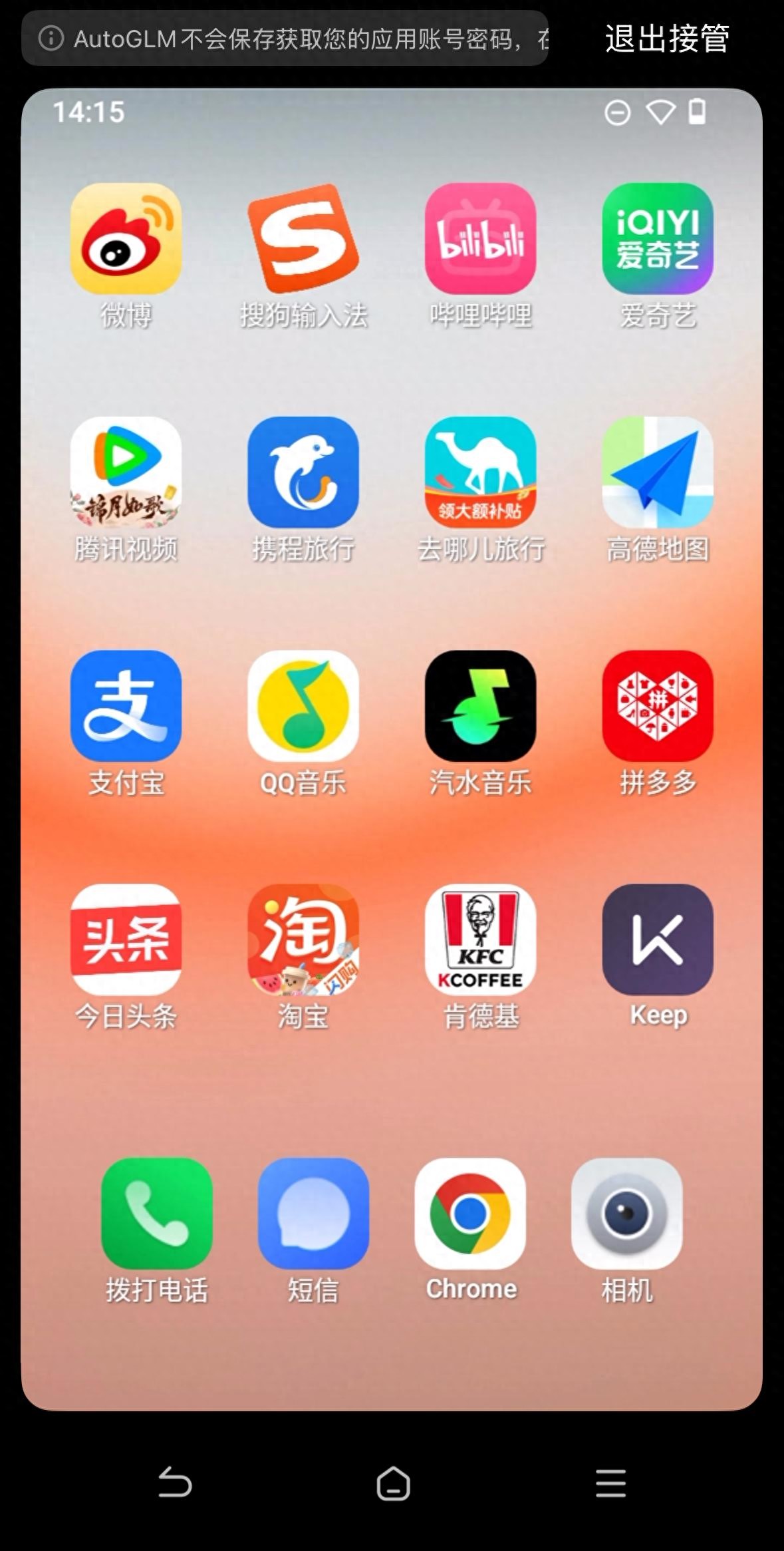This screenshot has width=784, height=1551.
Task: Launch 拼多多 shopping app
Action: point(658,706)
